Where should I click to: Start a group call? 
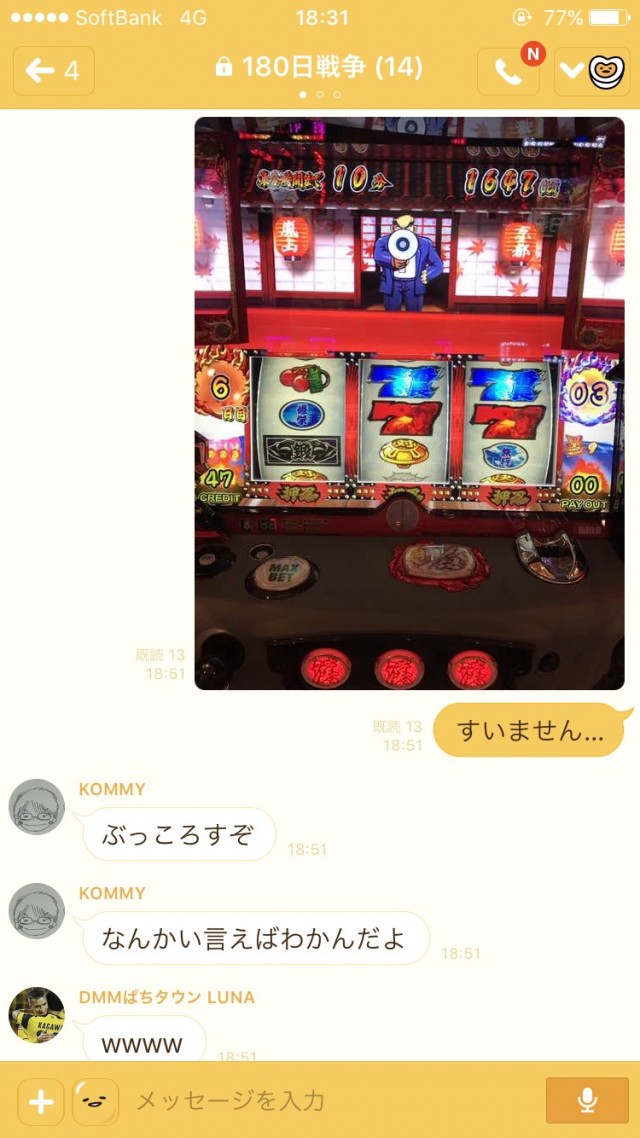point(509,71)
